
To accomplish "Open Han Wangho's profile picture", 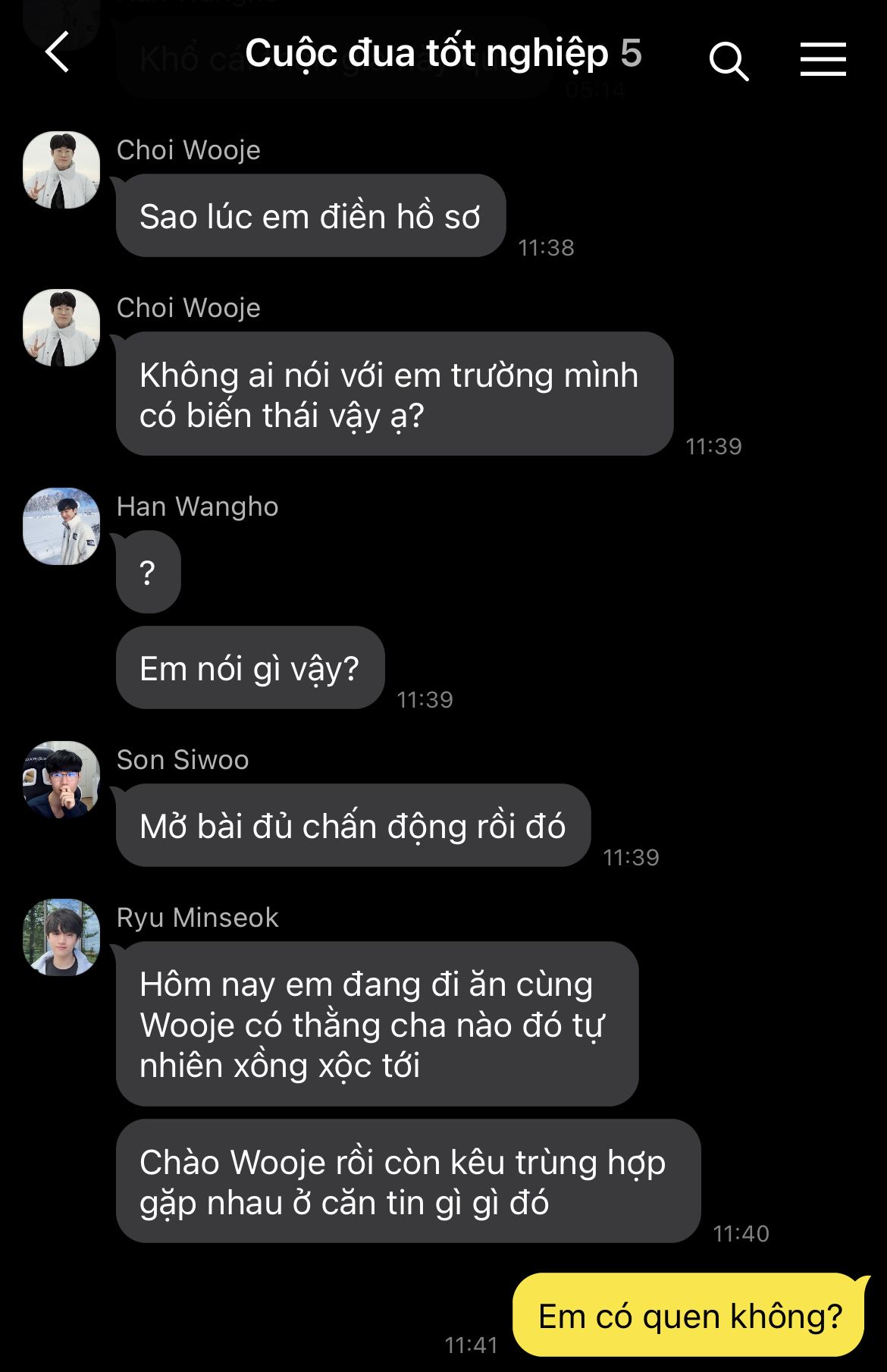I will (x=61, y=526).
